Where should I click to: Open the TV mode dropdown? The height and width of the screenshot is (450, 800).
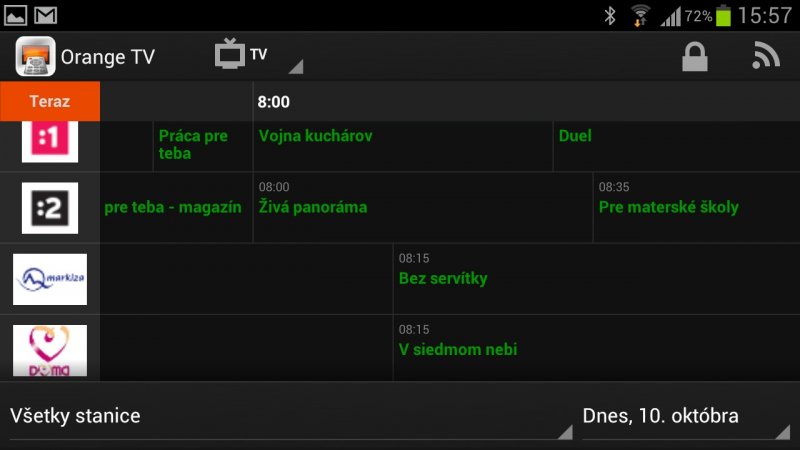258,56
